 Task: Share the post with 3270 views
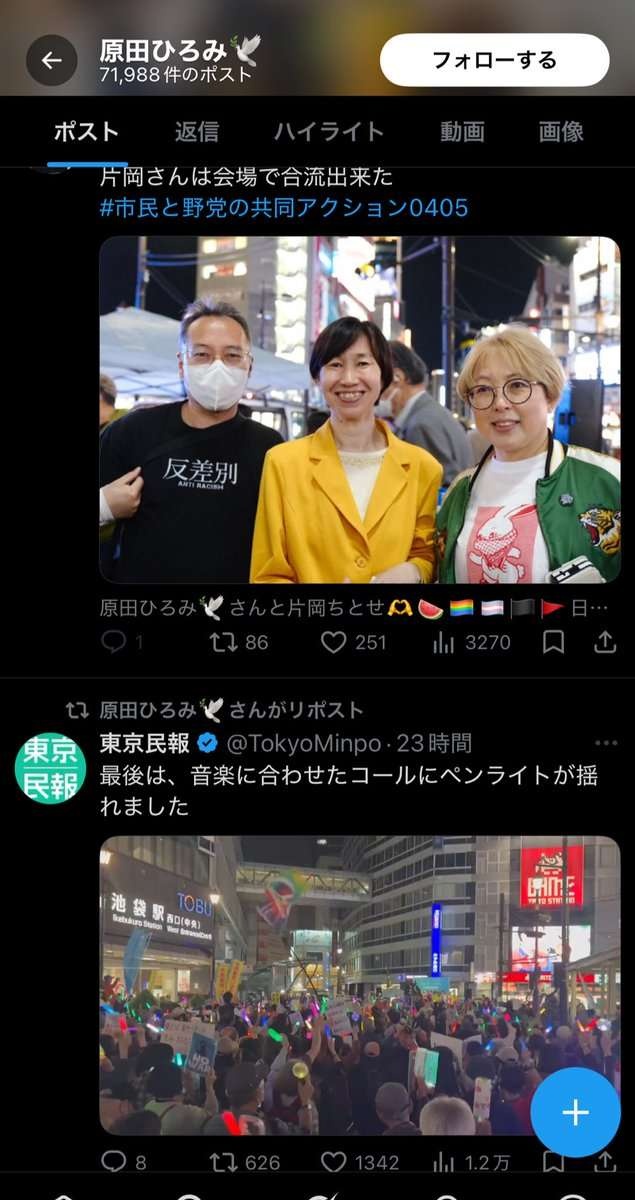(604, 643)
